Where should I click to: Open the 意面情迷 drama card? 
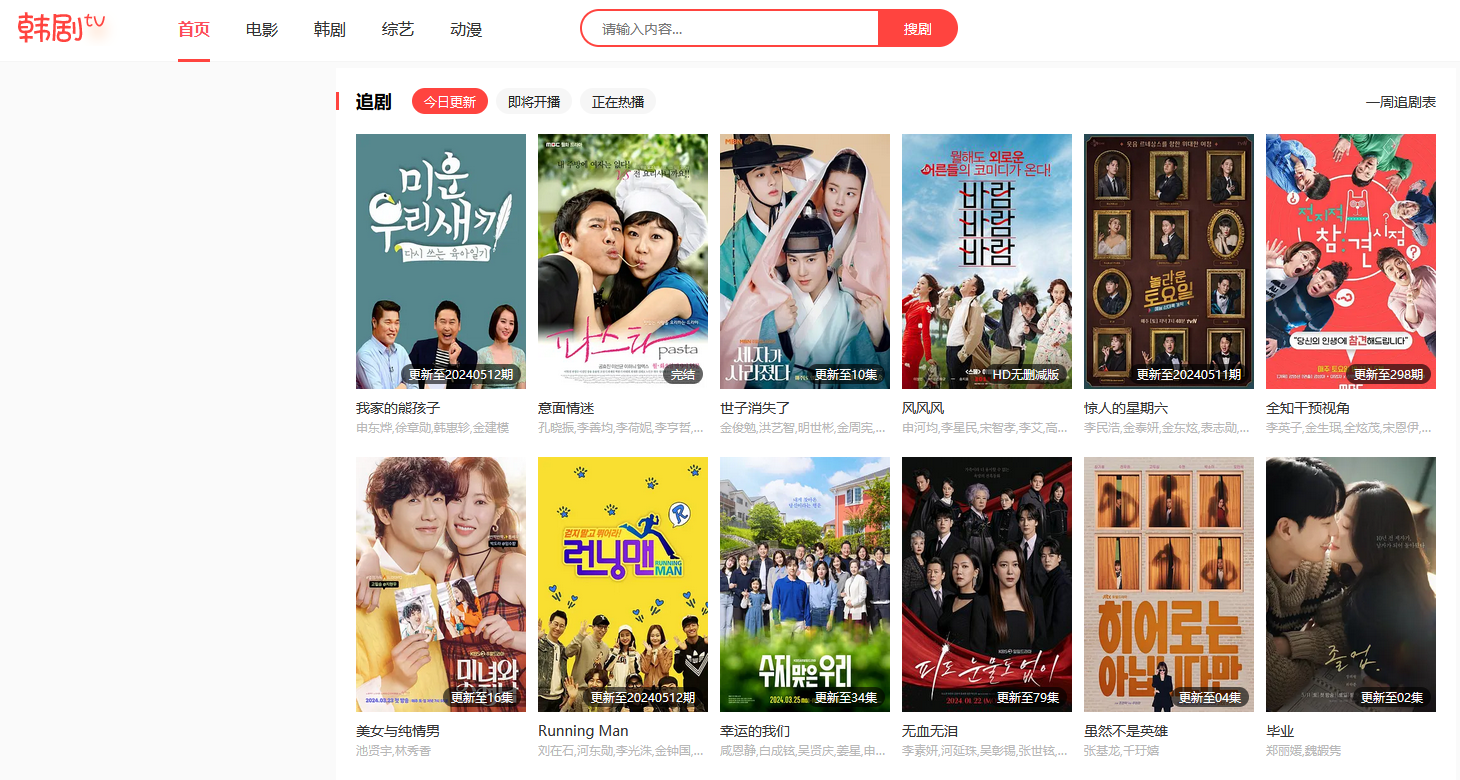coord(623,261)
